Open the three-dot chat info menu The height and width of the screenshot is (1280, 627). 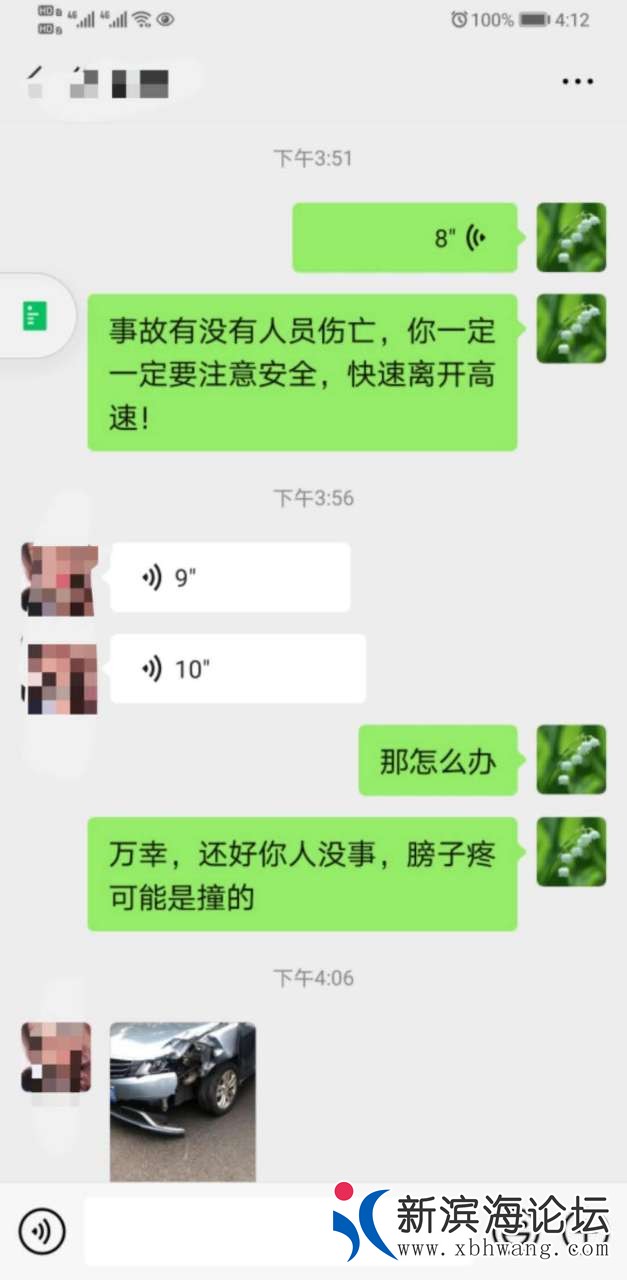pyautogui.click(x=578, y=81)
